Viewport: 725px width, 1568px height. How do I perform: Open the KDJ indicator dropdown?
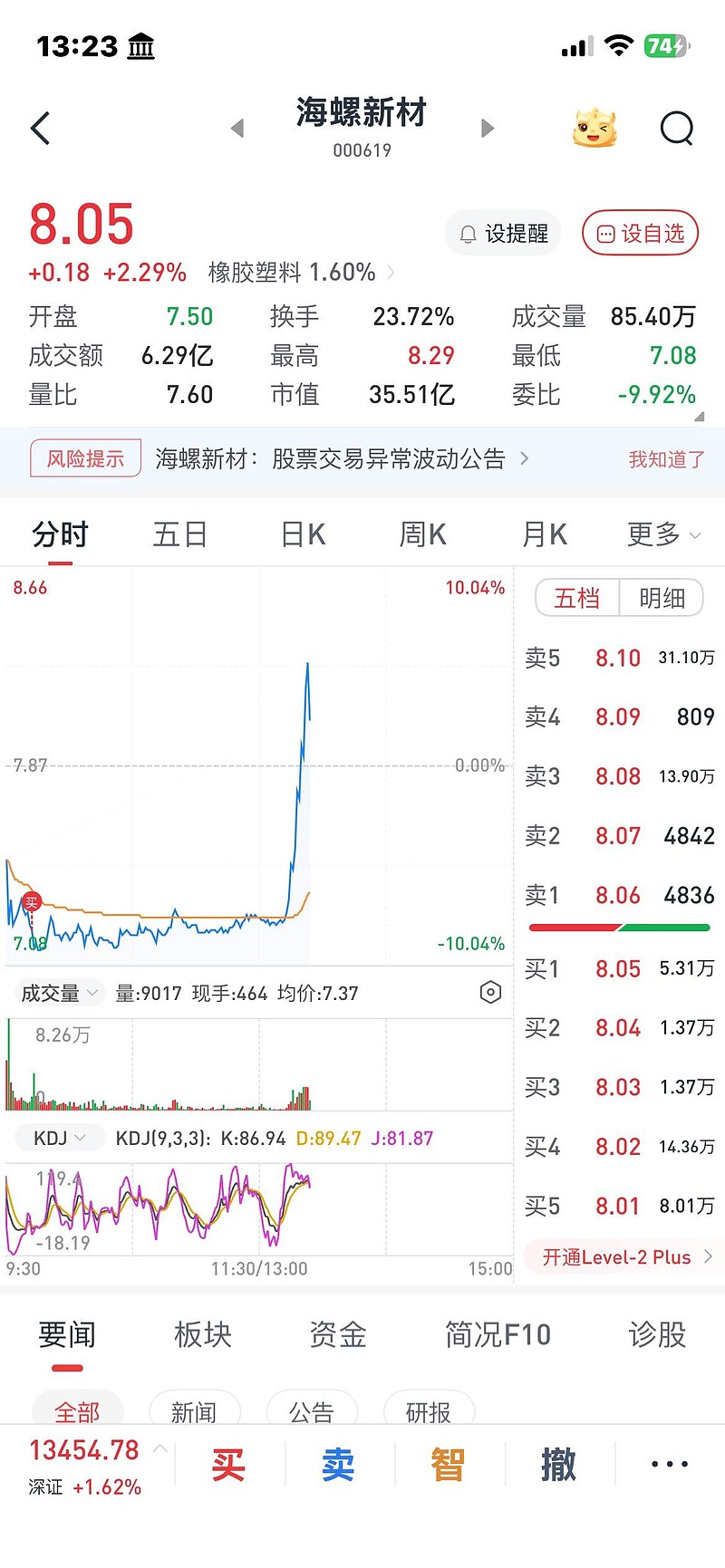(x=58, y=1138)
